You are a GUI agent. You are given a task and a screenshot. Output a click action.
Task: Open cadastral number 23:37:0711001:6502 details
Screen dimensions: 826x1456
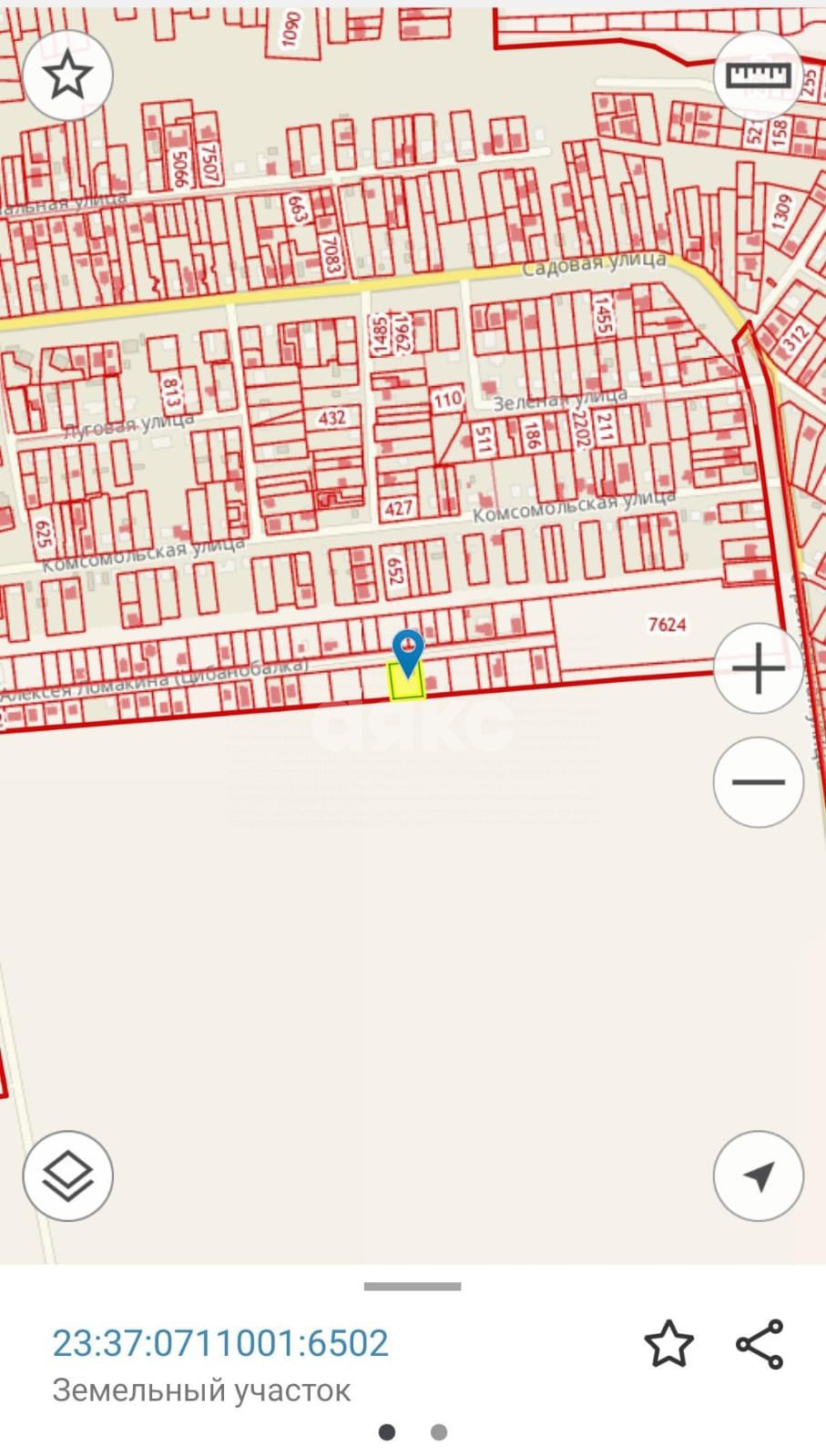220,1343
